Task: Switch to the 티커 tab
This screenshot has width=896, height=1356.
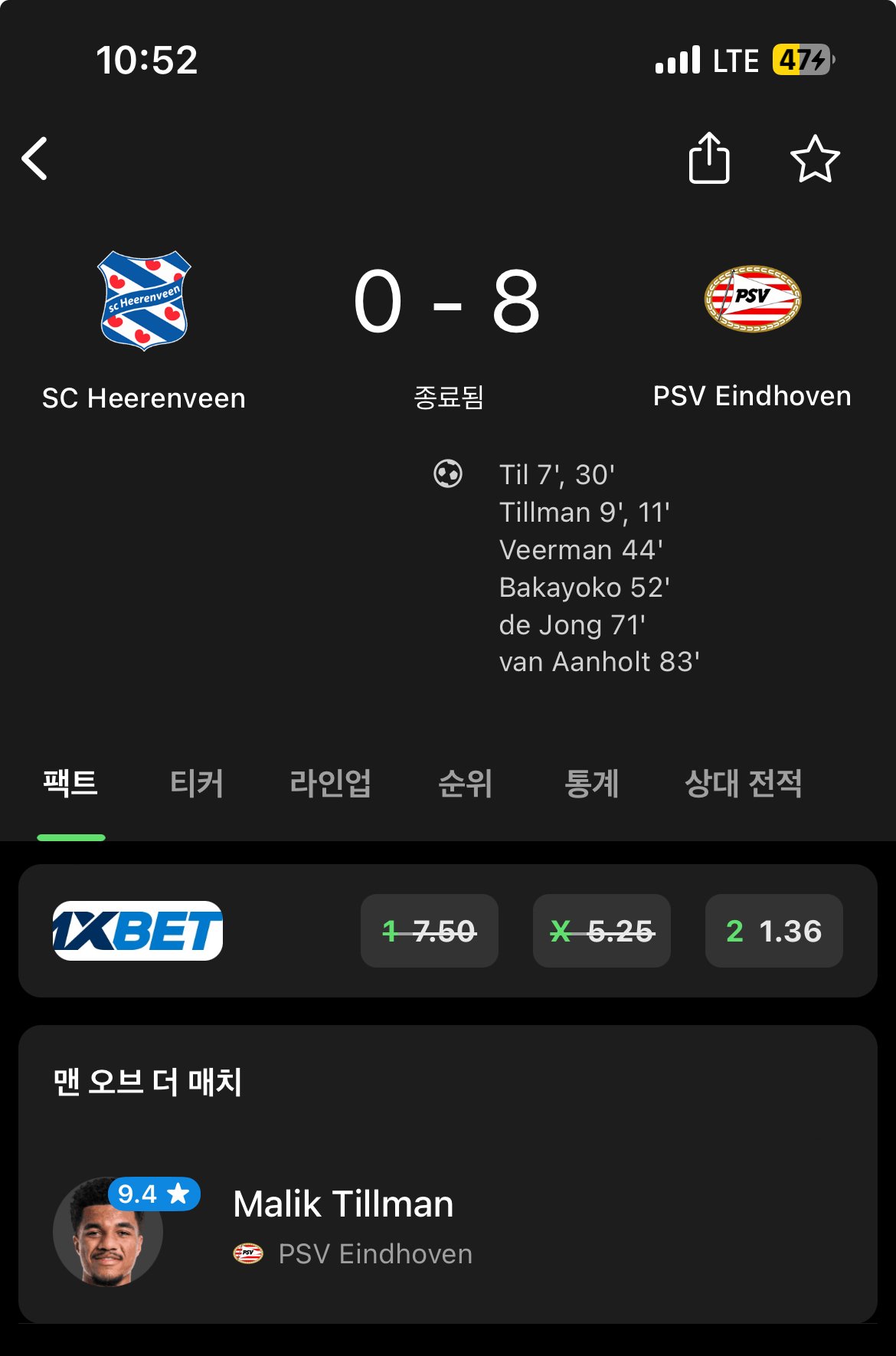Action: 197,783
